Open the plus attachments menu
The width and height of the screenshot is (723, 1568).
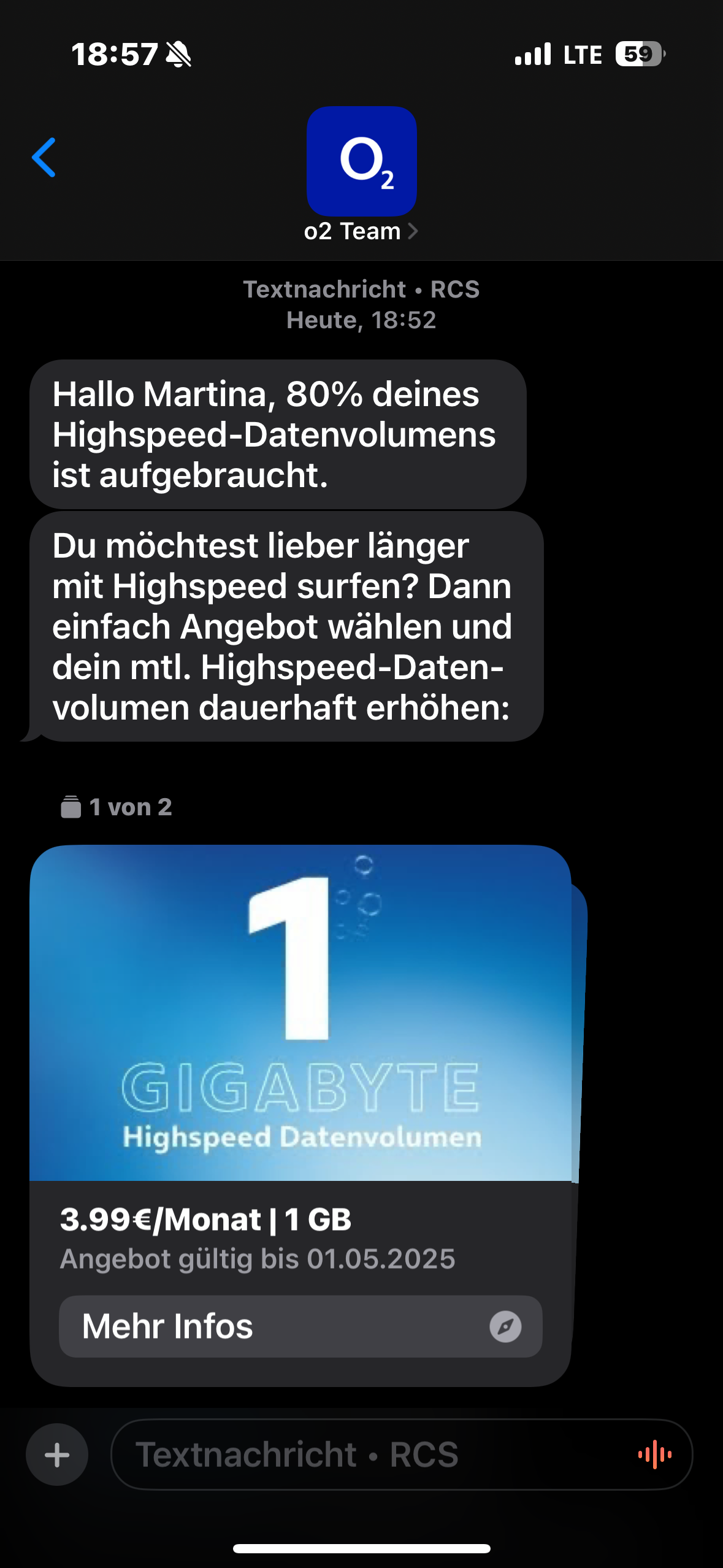57,1455
